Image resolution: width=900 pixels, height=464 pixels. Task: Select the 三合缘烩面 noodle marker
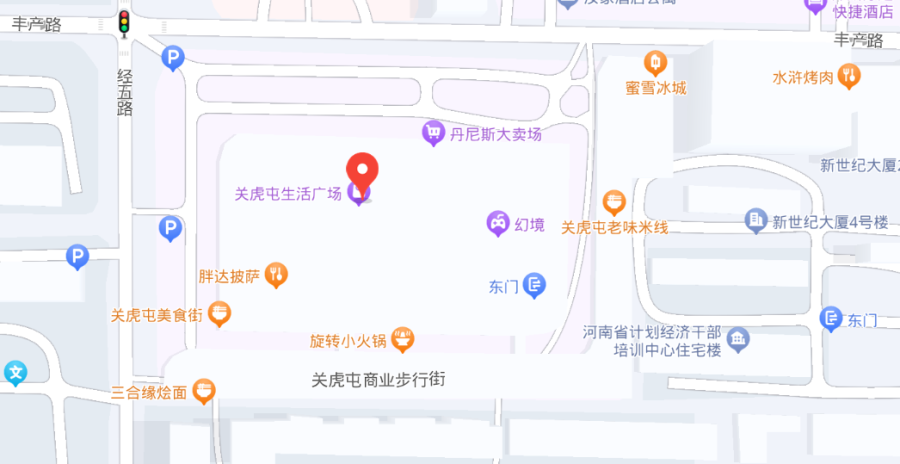point(204,391)
